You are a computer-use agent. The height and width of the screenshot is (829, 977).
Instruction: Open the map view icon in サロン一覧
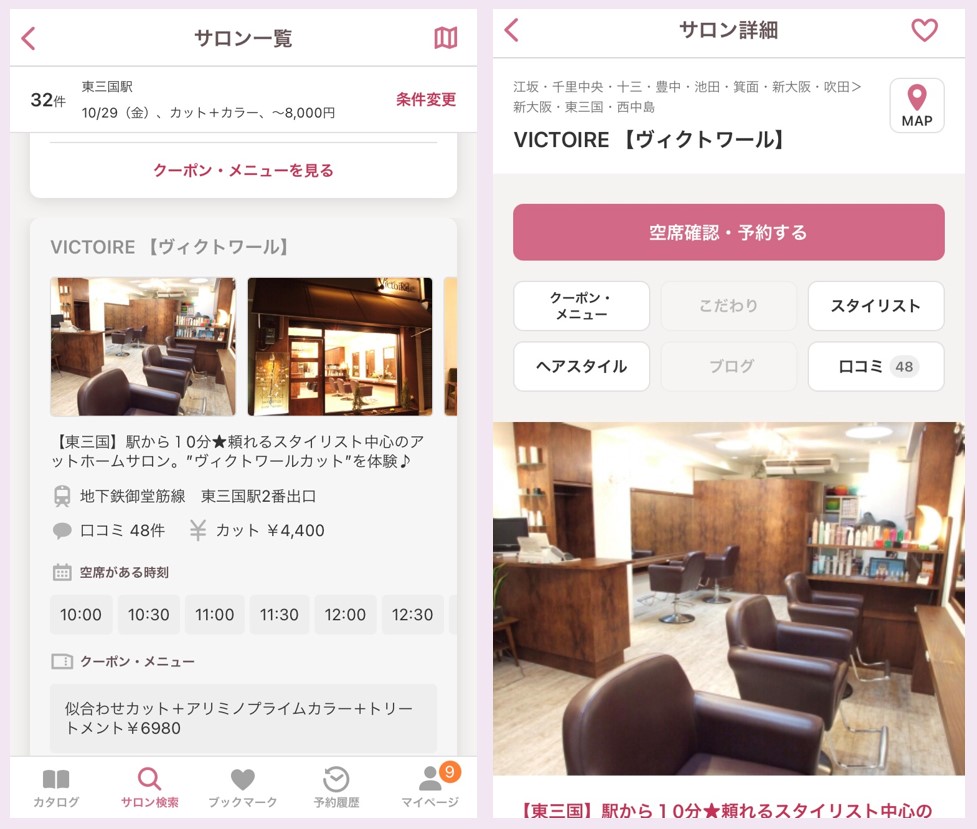coord(445,38)
